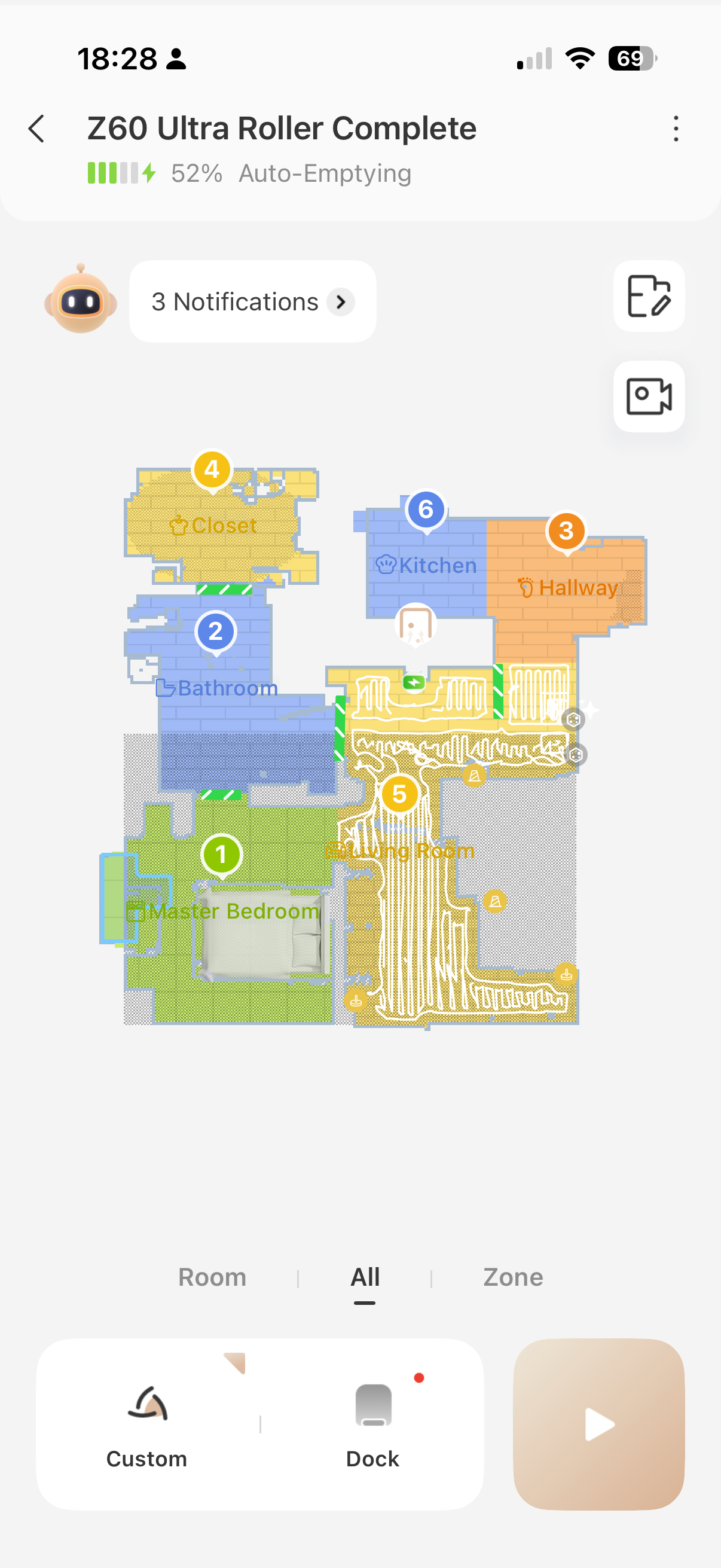Screen dimensions: 721x1568
Task: Open Custom cleaning settings
Action: pos(146,1424)
